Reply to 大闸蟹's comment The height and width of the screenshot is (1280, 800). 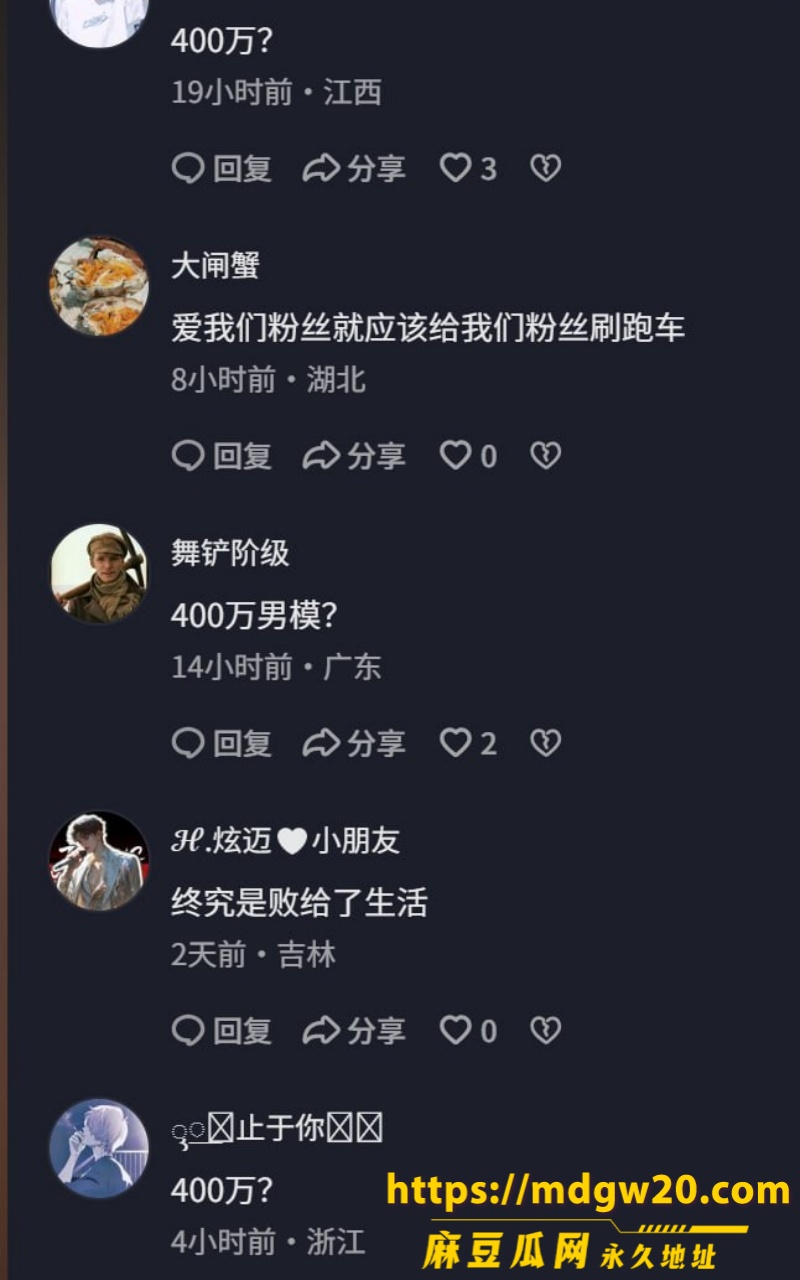click(222, 456)
